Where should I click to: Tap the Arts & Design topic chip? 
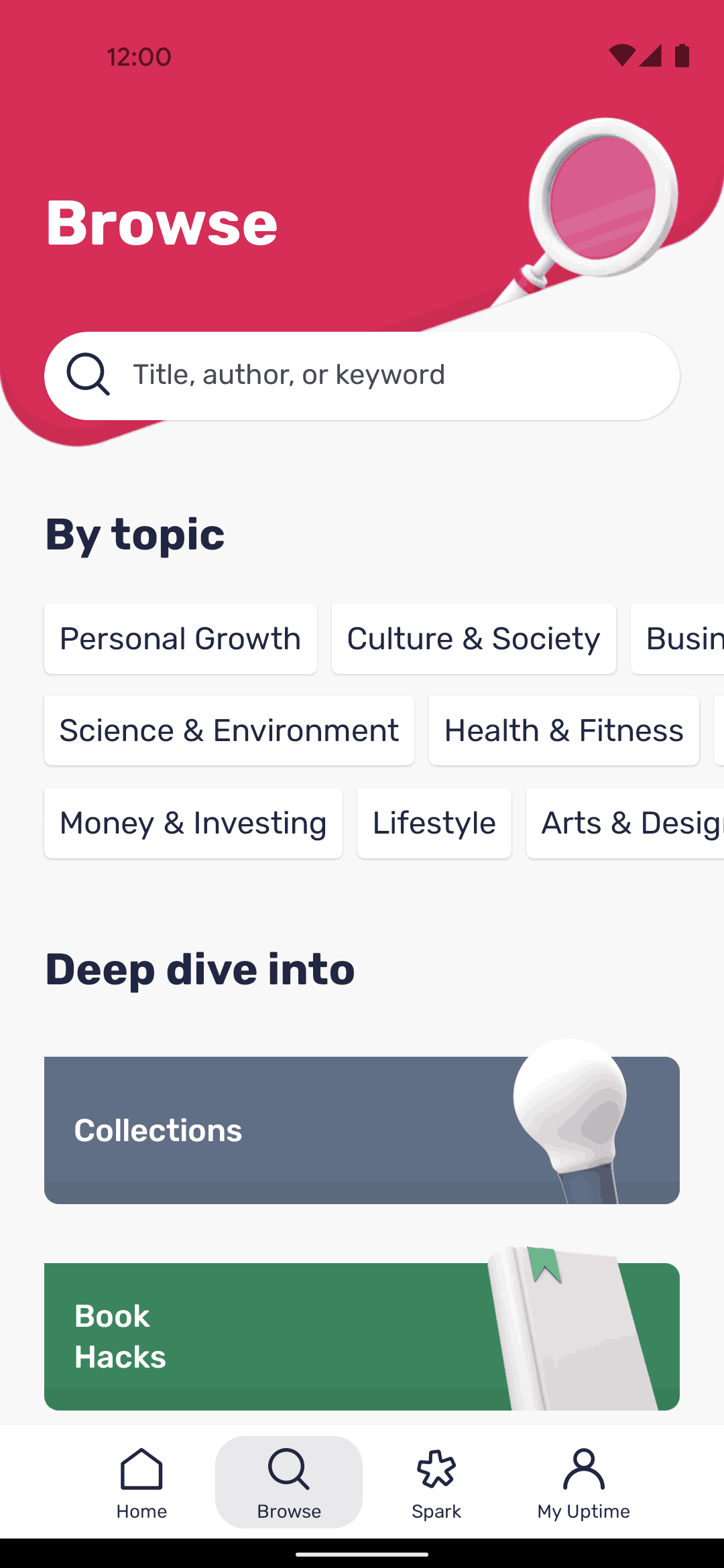[x=625, y=823]
